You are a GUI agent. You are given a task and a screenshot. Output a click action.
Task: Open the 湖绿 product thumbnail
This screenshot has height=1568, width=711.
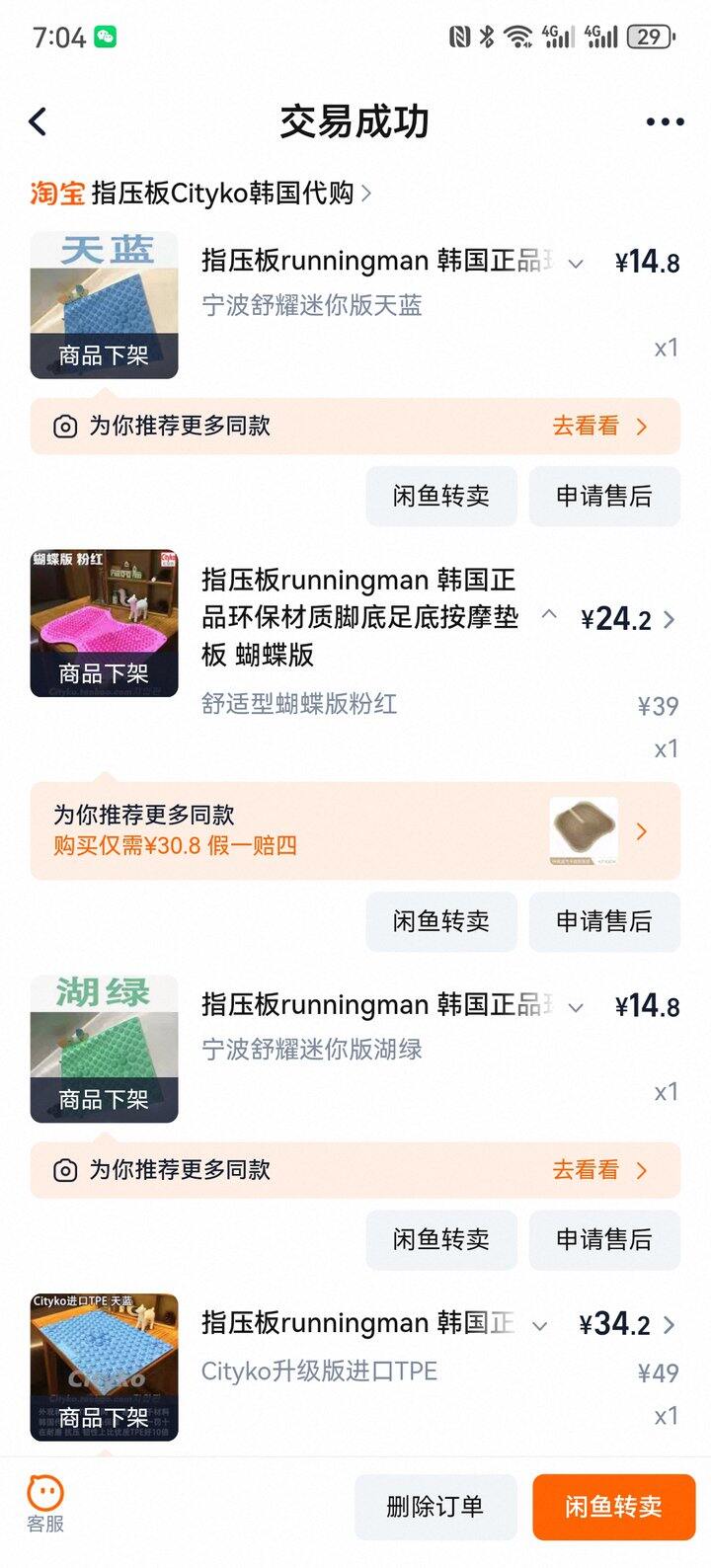pyautogui.click(x=105, y=1049)
